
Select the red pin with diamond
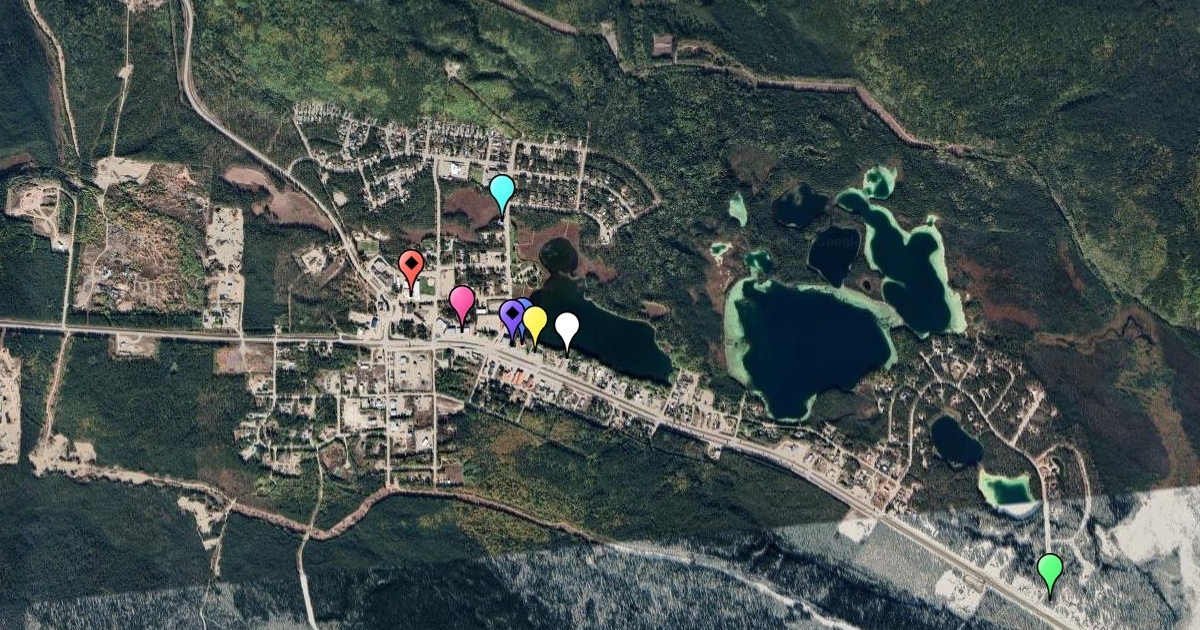[410, 266]
